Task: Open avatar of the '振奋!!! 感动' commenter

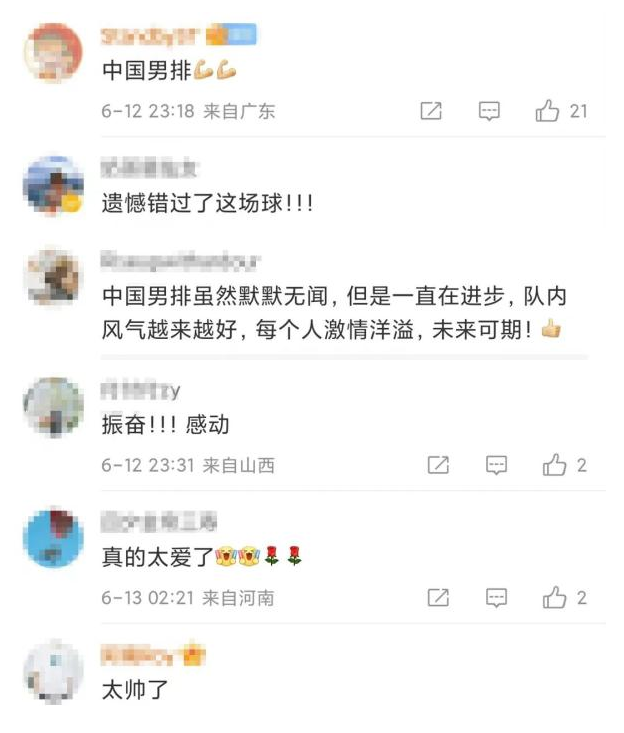Action: (x=53, y=408)
